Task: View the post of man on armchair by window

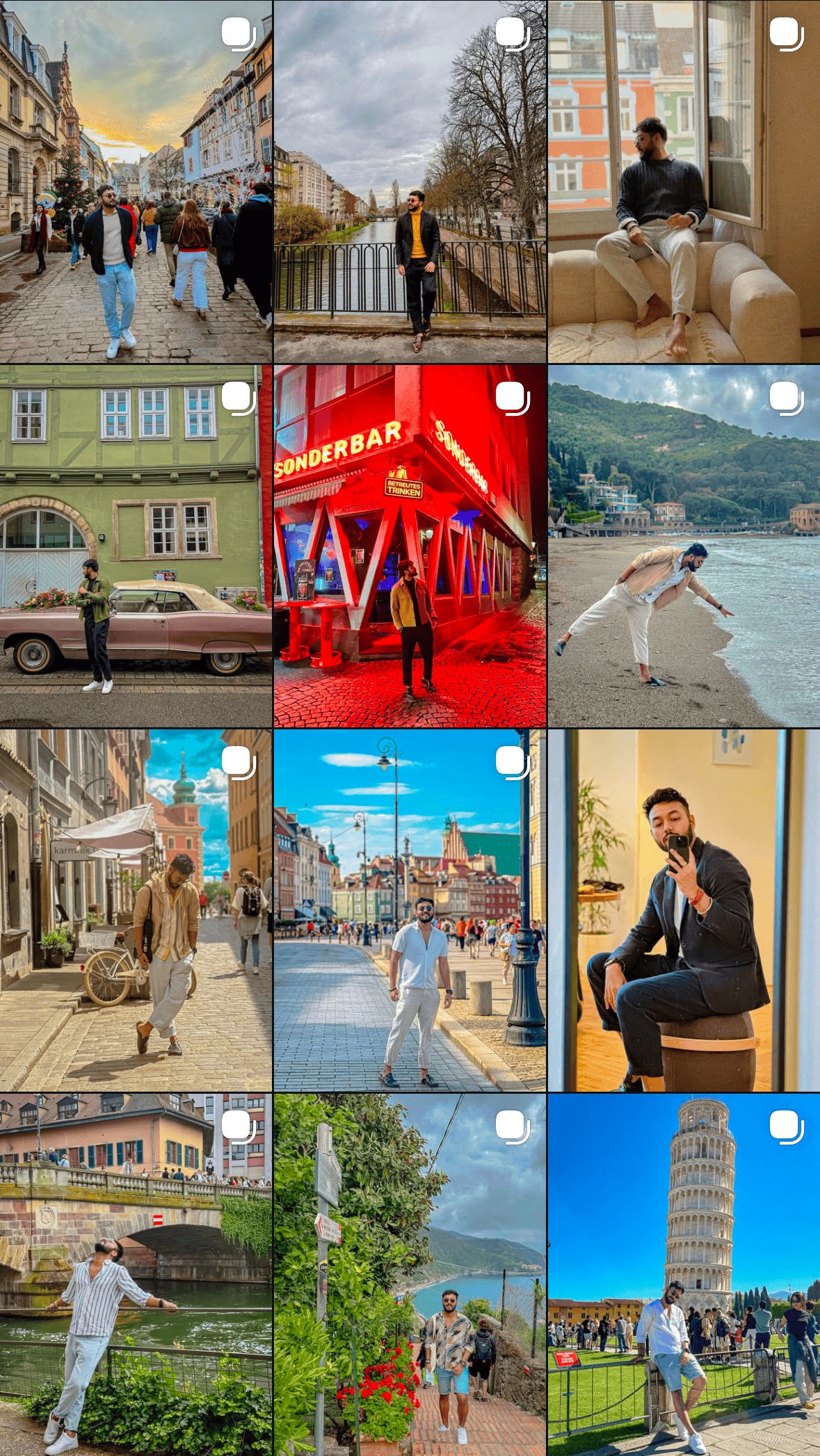Action: point(684,181)
